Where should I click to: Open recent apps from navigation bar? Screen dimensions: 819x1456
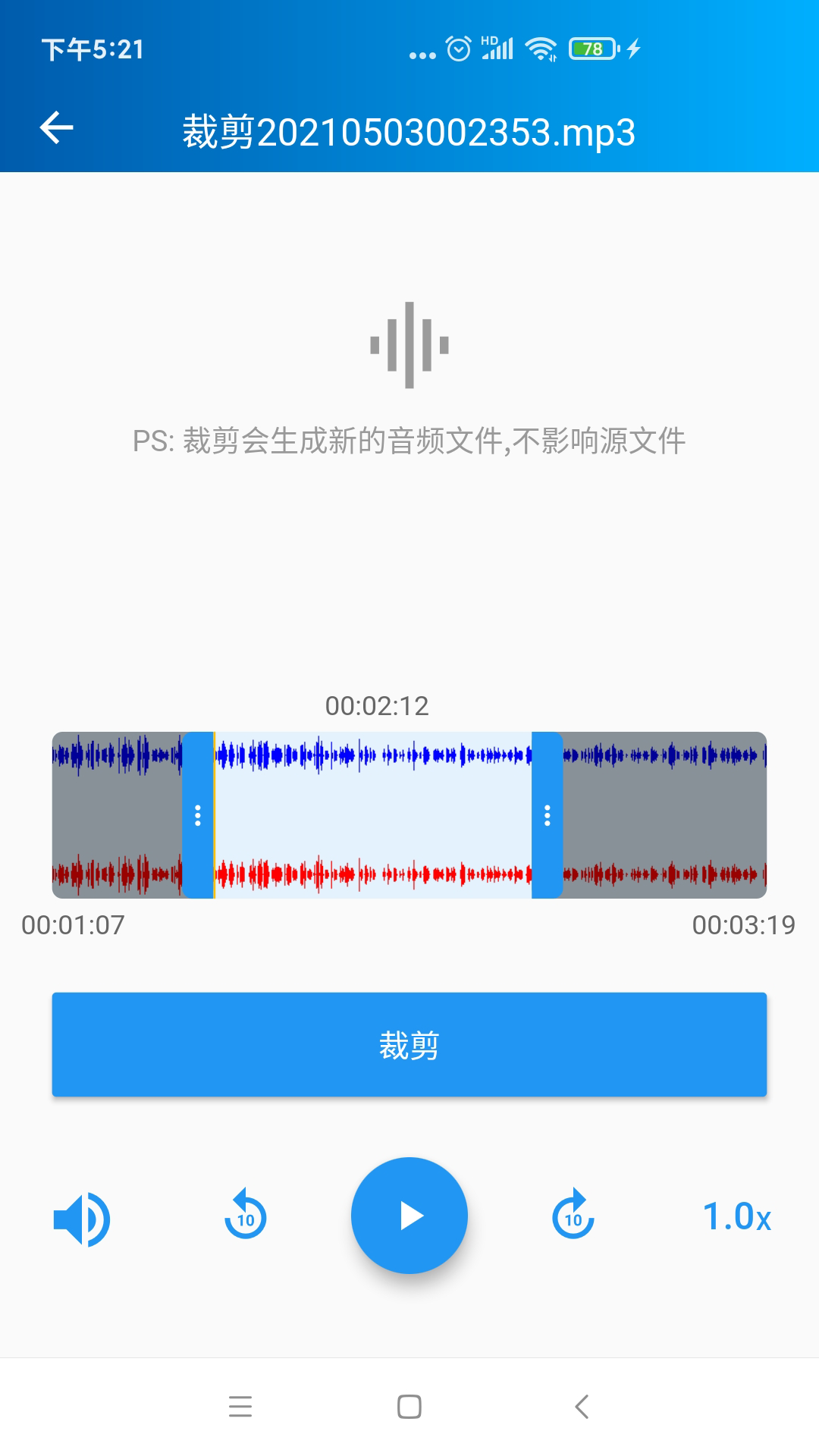240,1407
